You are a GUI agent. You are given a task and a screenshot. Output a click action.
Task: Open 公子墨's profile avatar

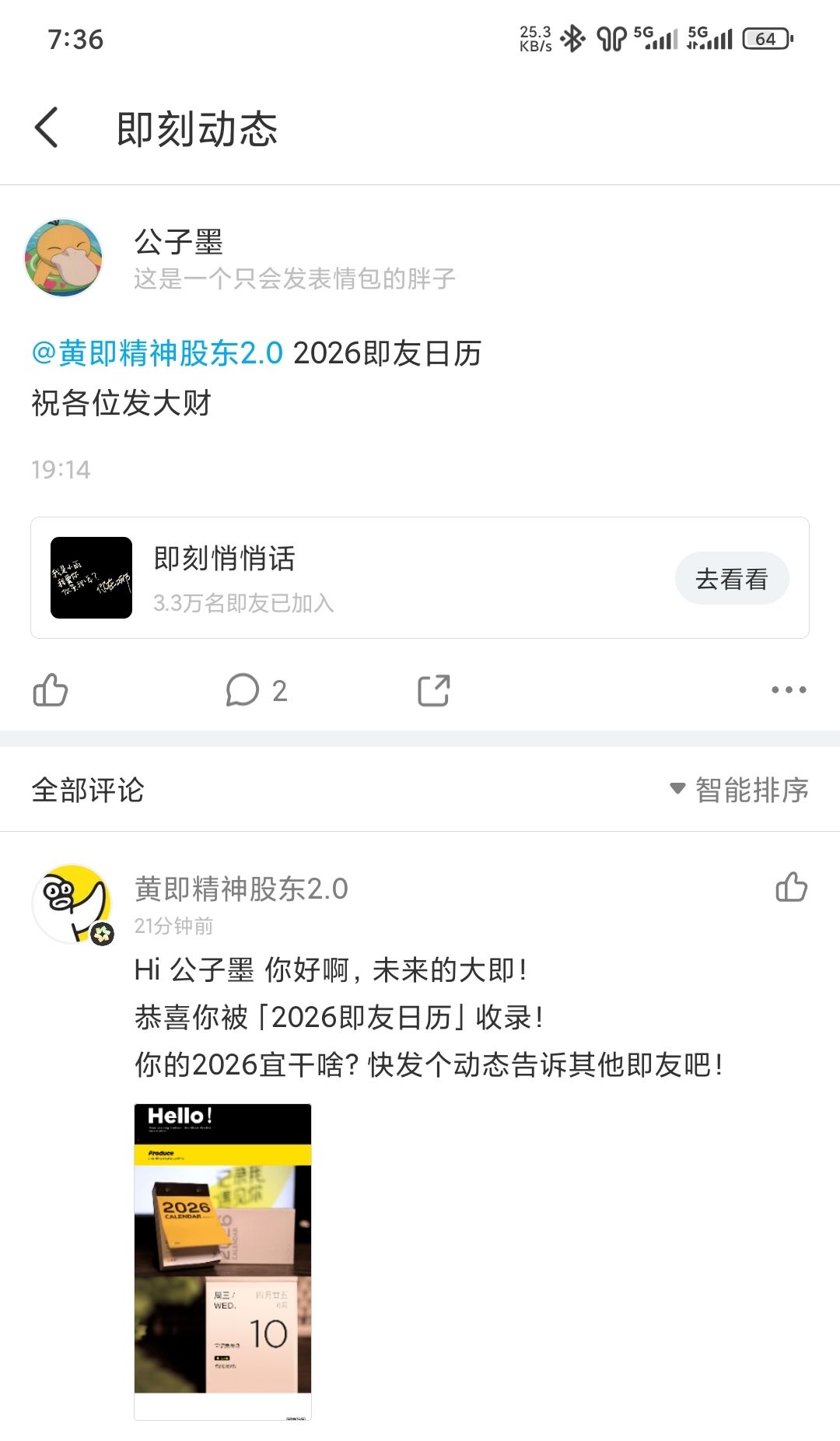(x=64, y=258)
